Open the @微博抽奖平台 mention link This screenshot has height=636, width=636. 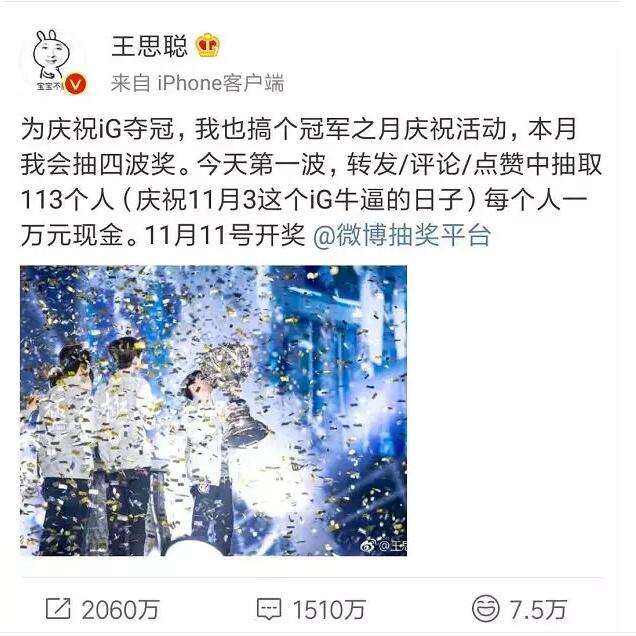click(x=402, y=237)
